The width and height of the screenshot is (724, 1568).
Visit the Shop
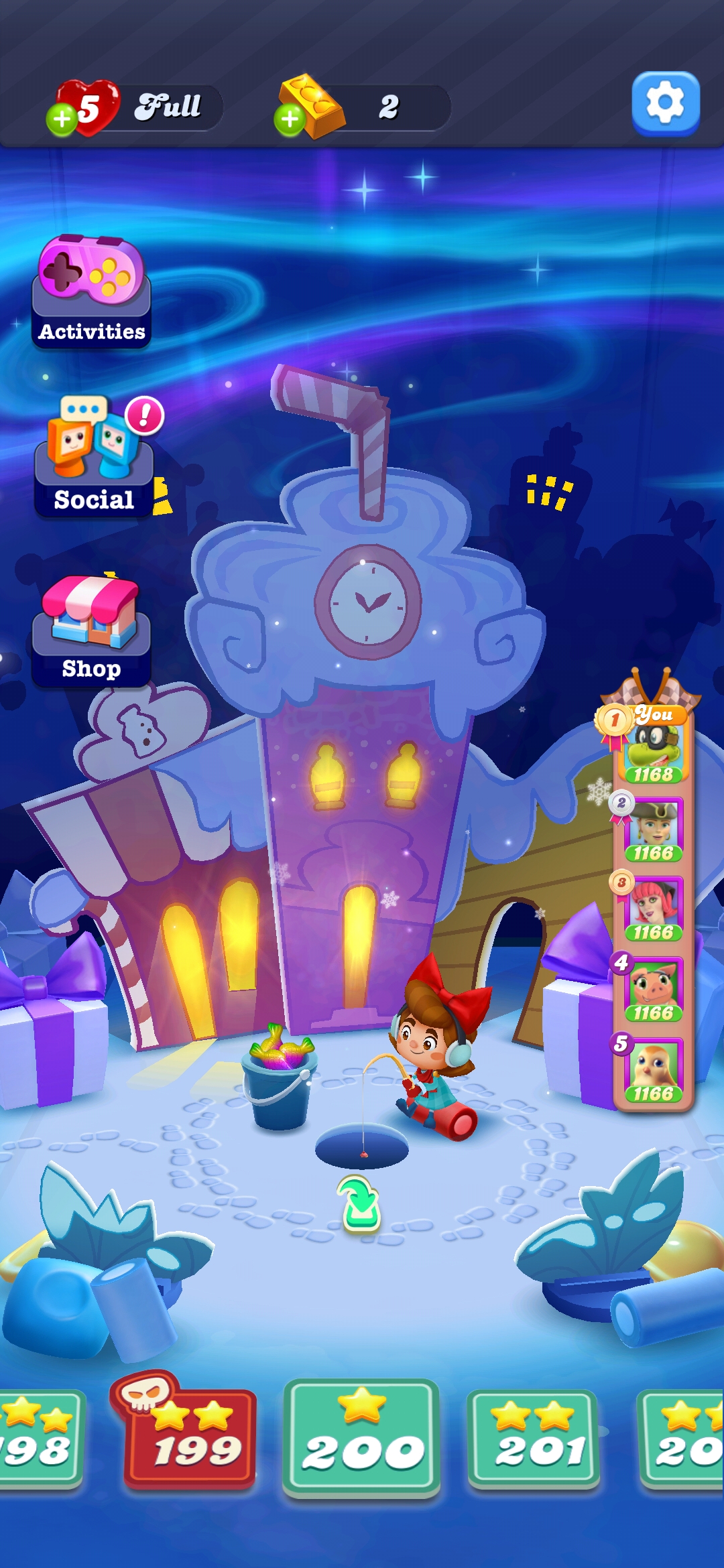click(x=92, y=630)
